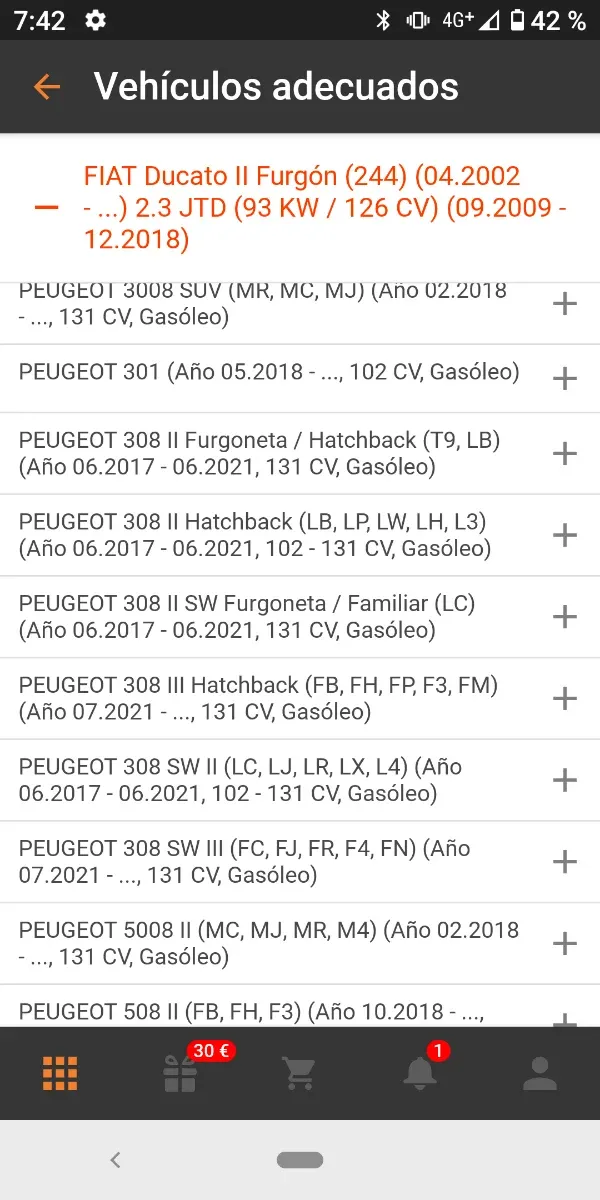Tap the system back button

click(x=115, y=1160)
